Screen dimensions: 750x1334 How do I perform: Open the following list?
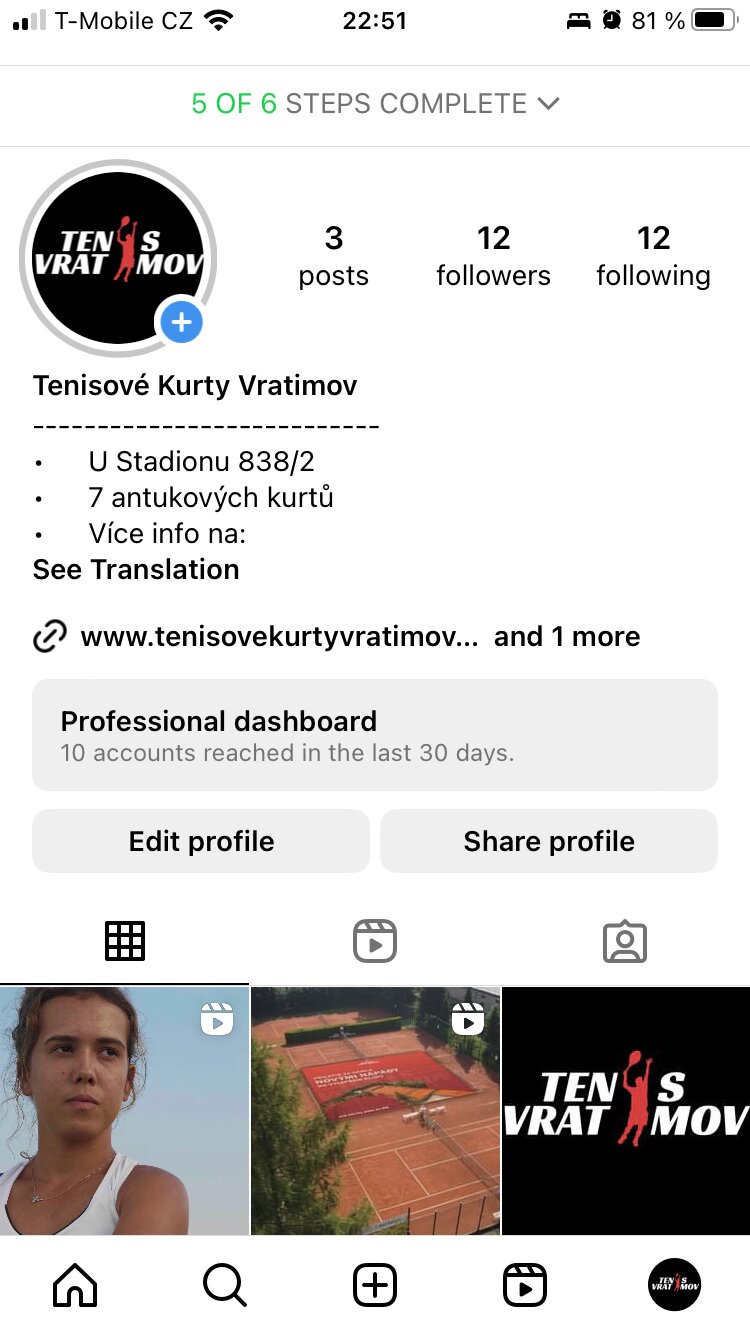click(653, 256)
